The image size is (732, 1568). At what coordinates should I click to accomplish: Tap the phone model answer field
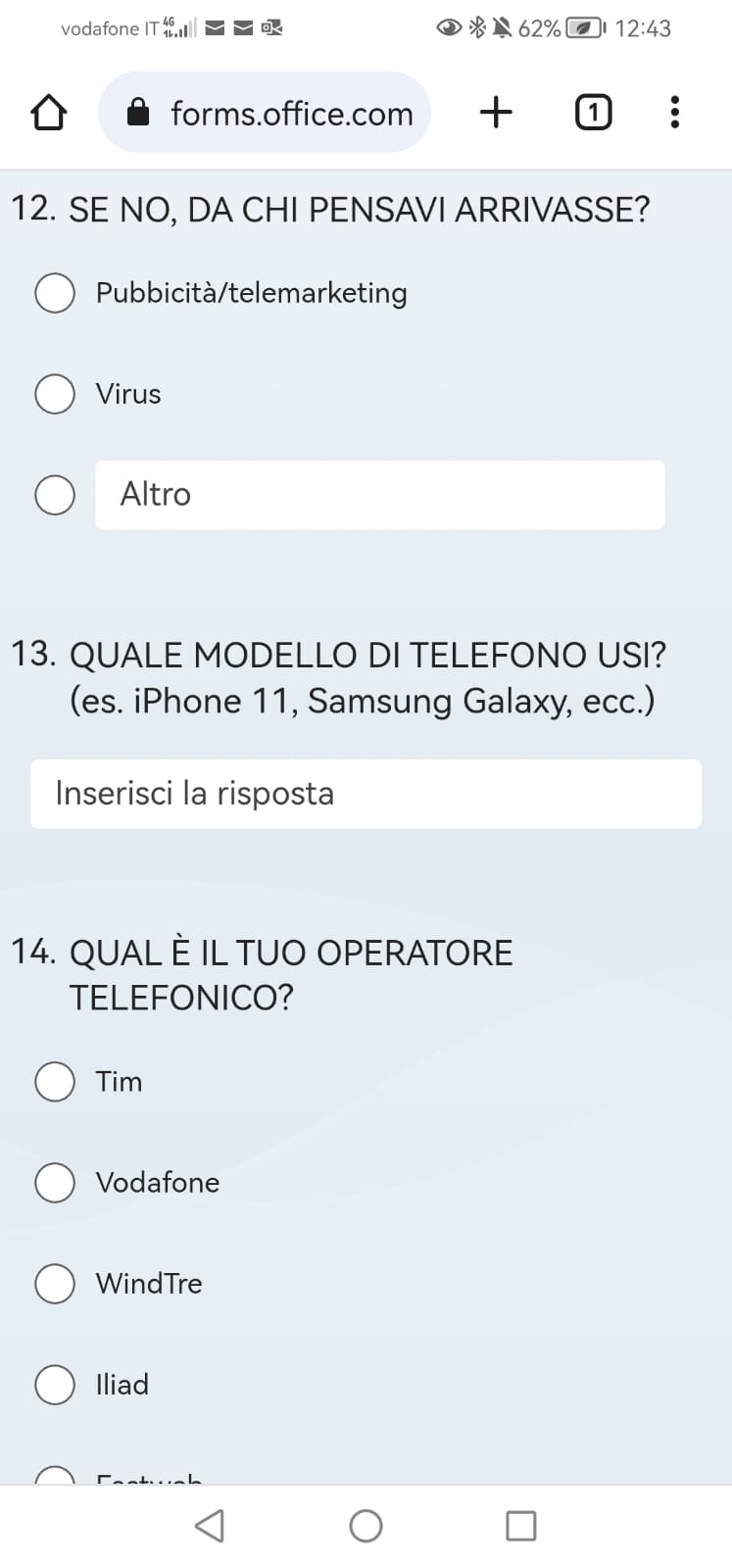coord(366,794)
